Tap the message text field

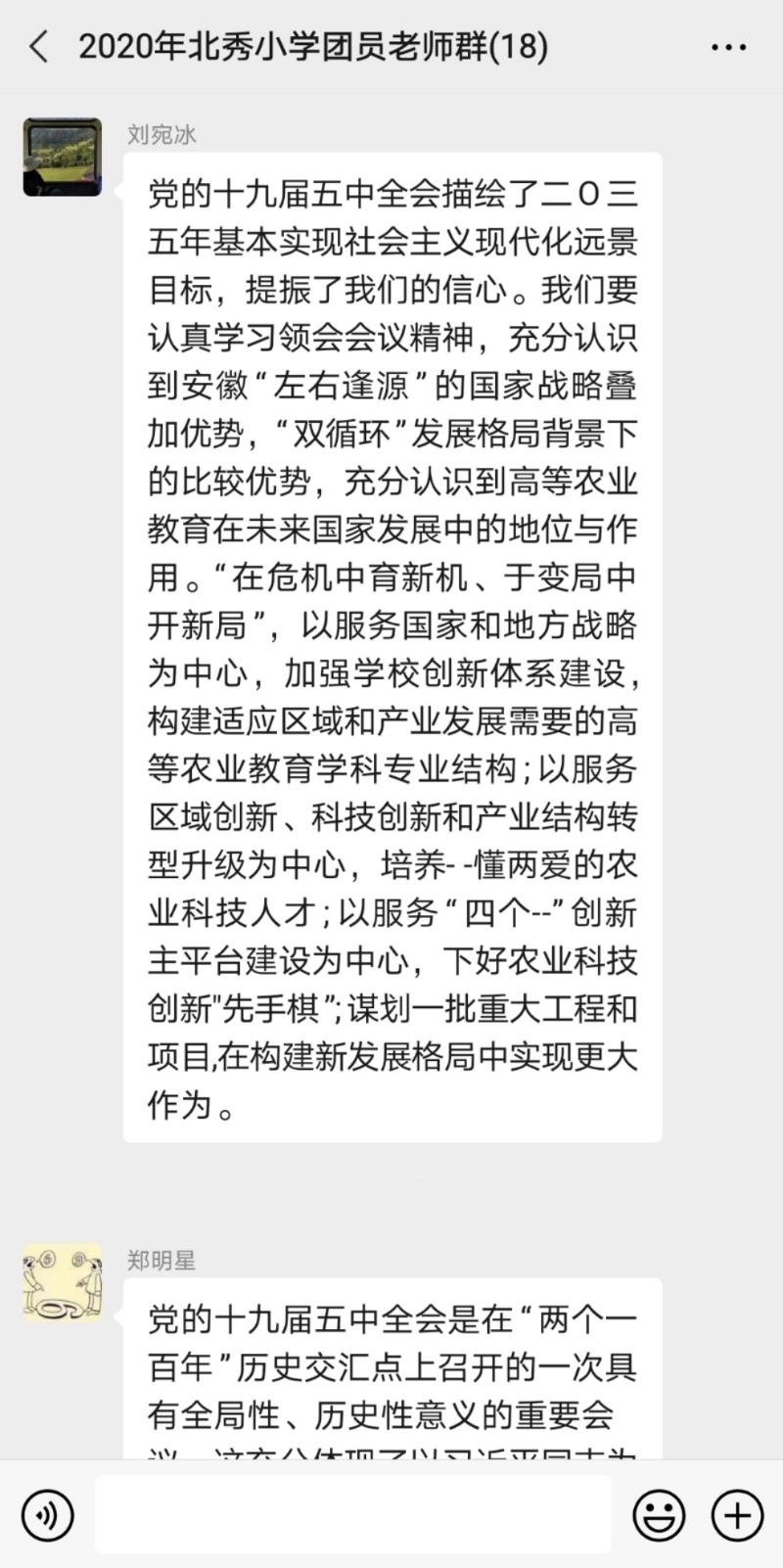tap(352, 1514)
